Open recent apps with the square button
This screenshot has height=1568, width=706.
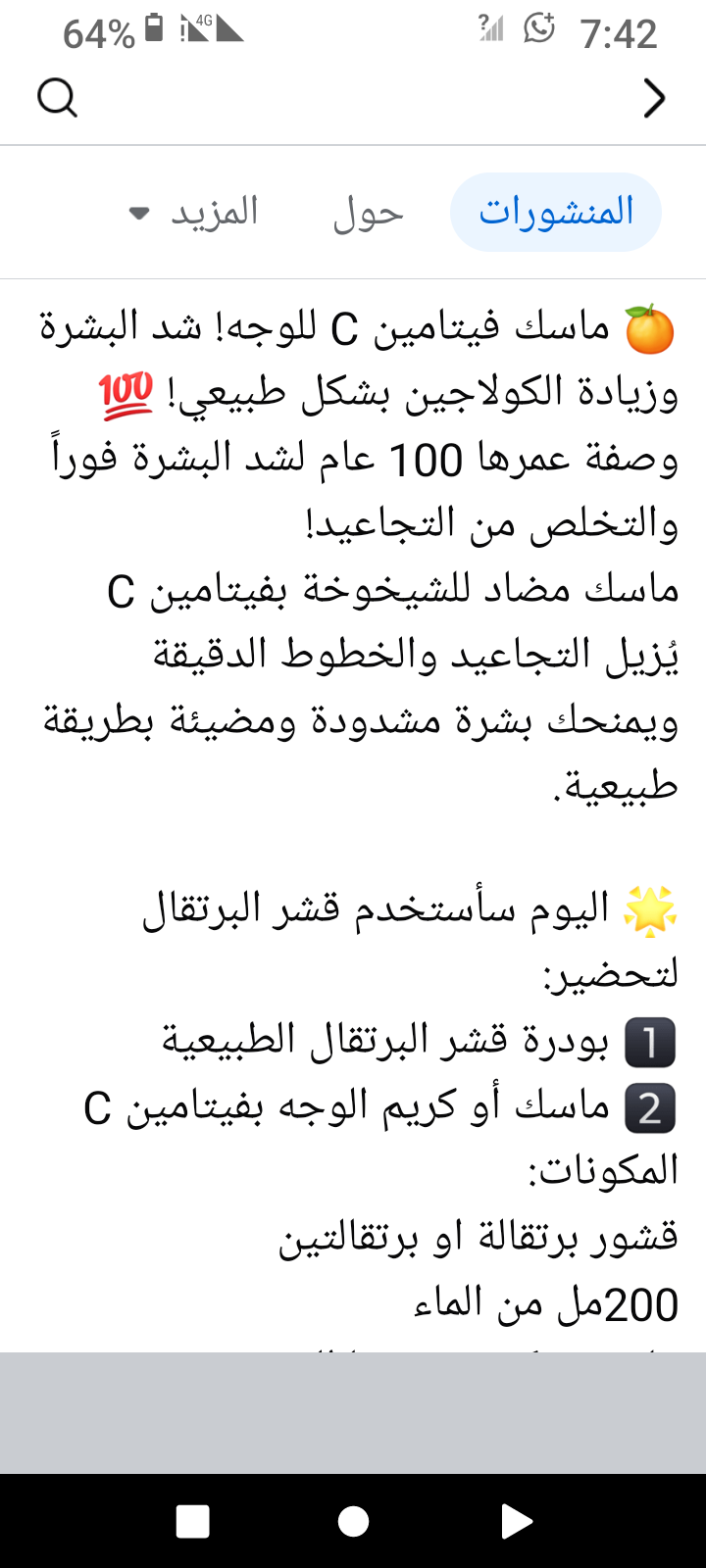tap(192, 1521)
